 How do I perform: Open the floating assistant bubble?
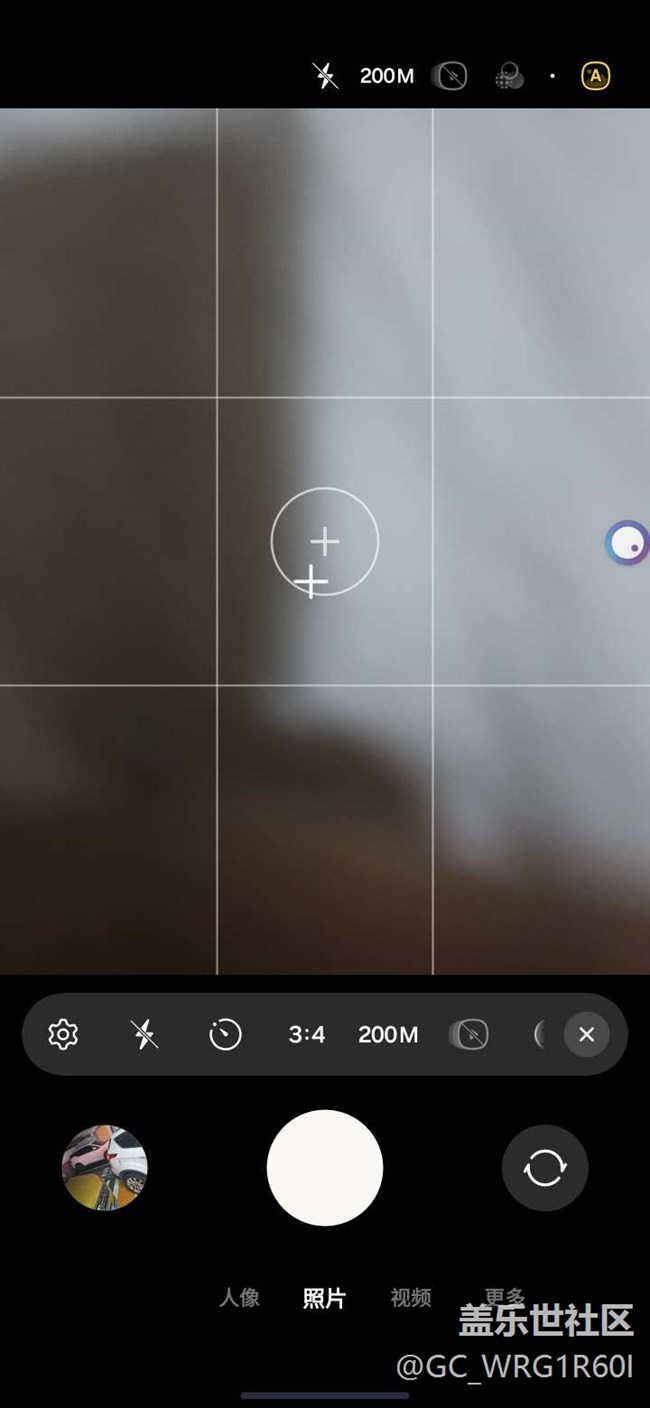628,543
